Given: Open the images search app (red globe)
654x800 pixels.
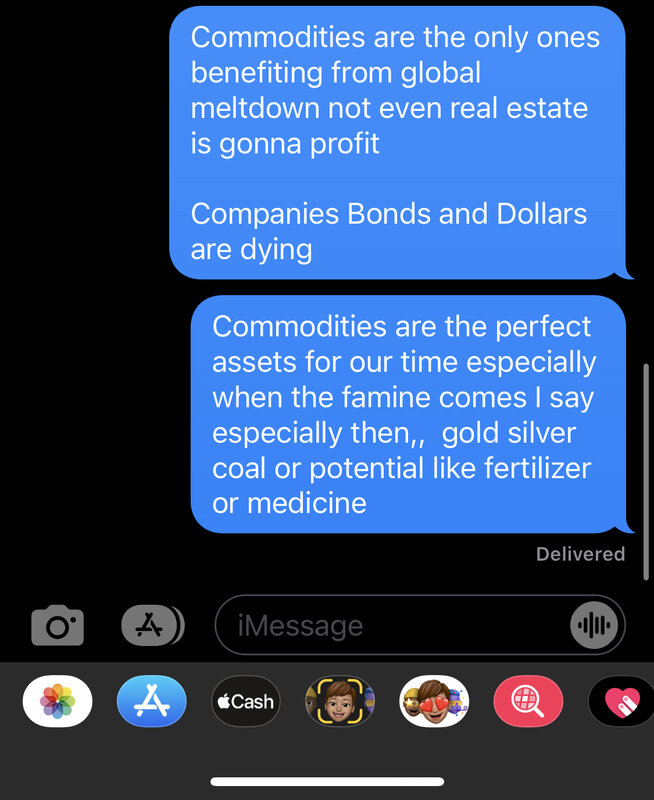Looking at the screenshot, I should pyautogui.click(x=527, y=701).
